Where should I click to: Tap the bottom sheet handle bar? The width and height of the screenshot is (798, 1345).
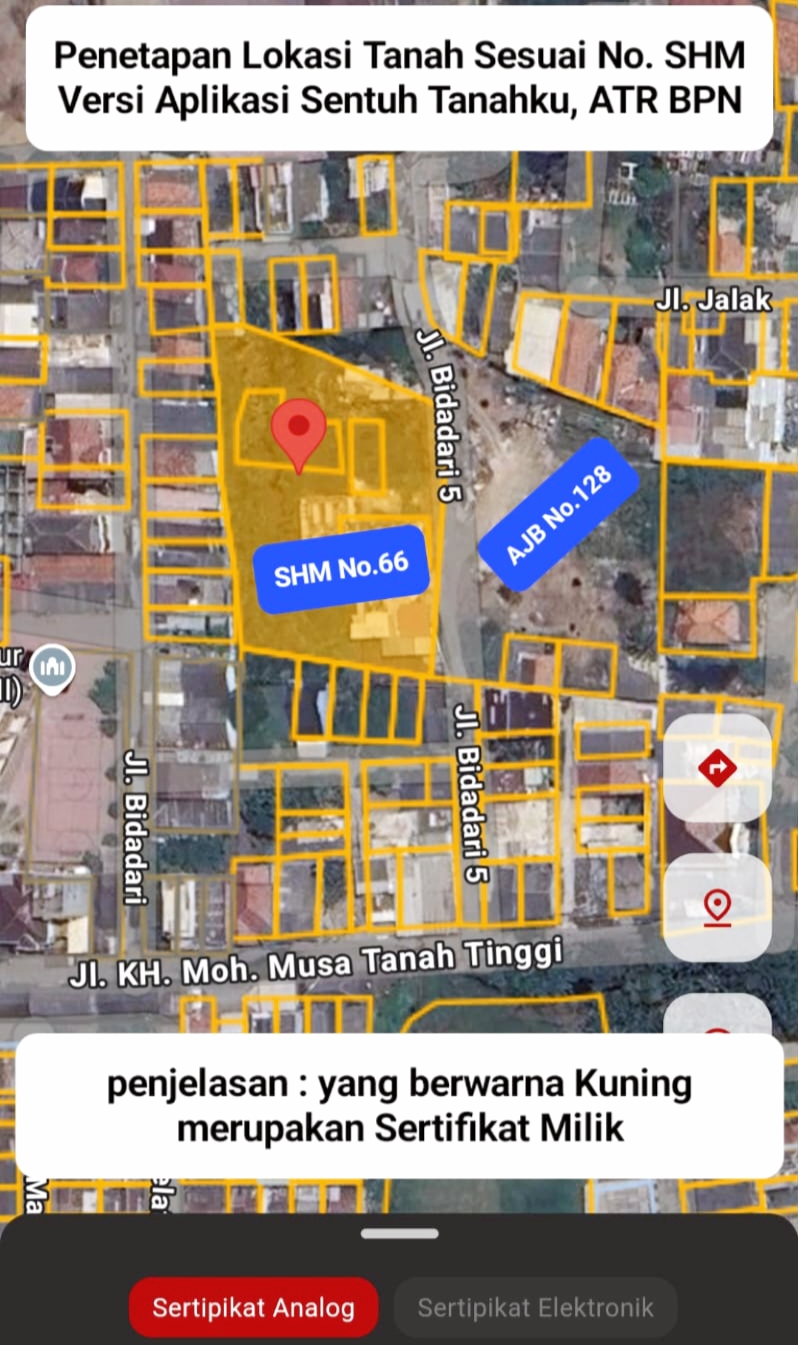coord(400,1233)
